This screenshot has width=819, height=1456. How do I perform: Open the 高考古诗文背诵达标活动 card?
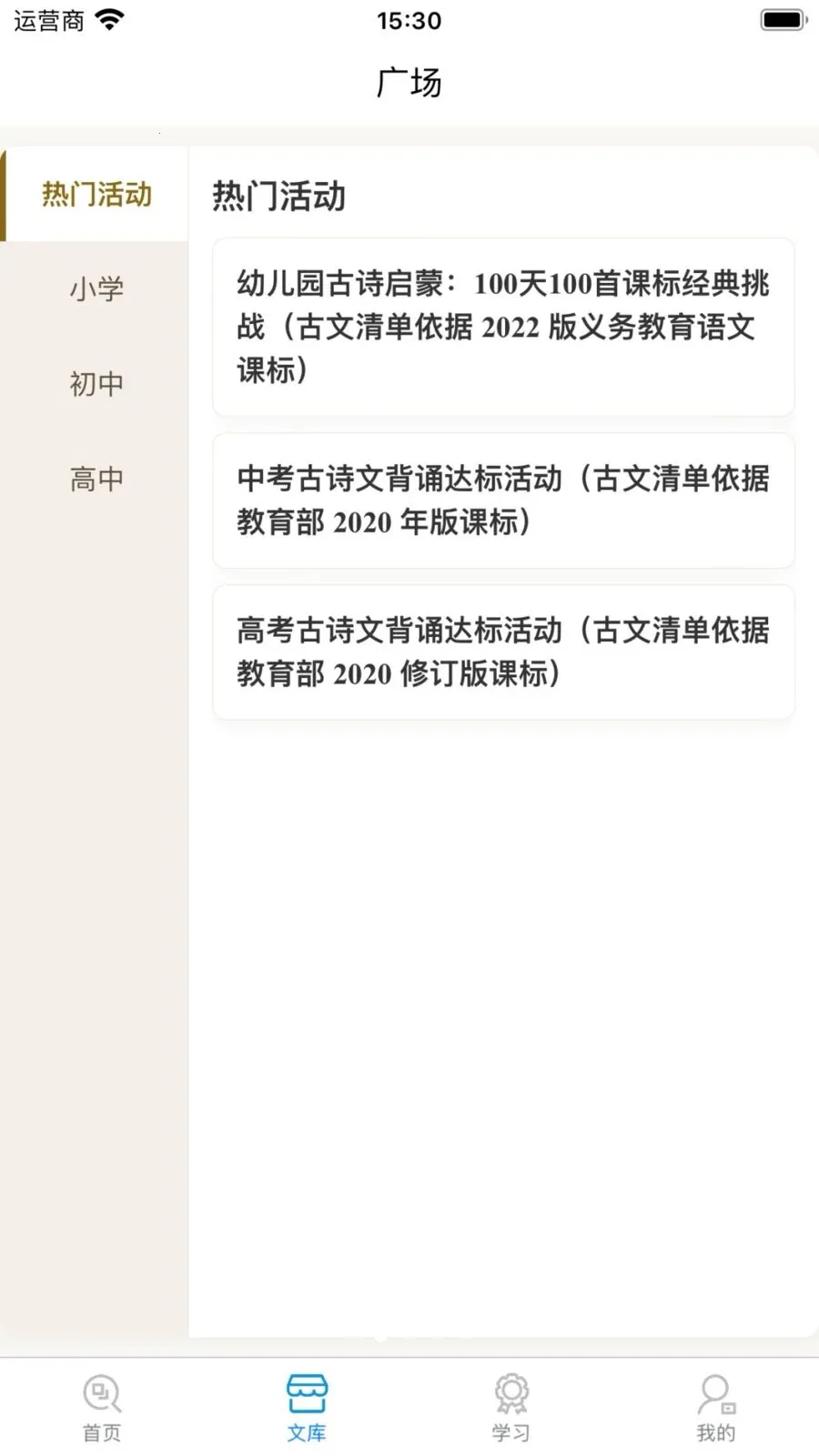tap(503, 652)
